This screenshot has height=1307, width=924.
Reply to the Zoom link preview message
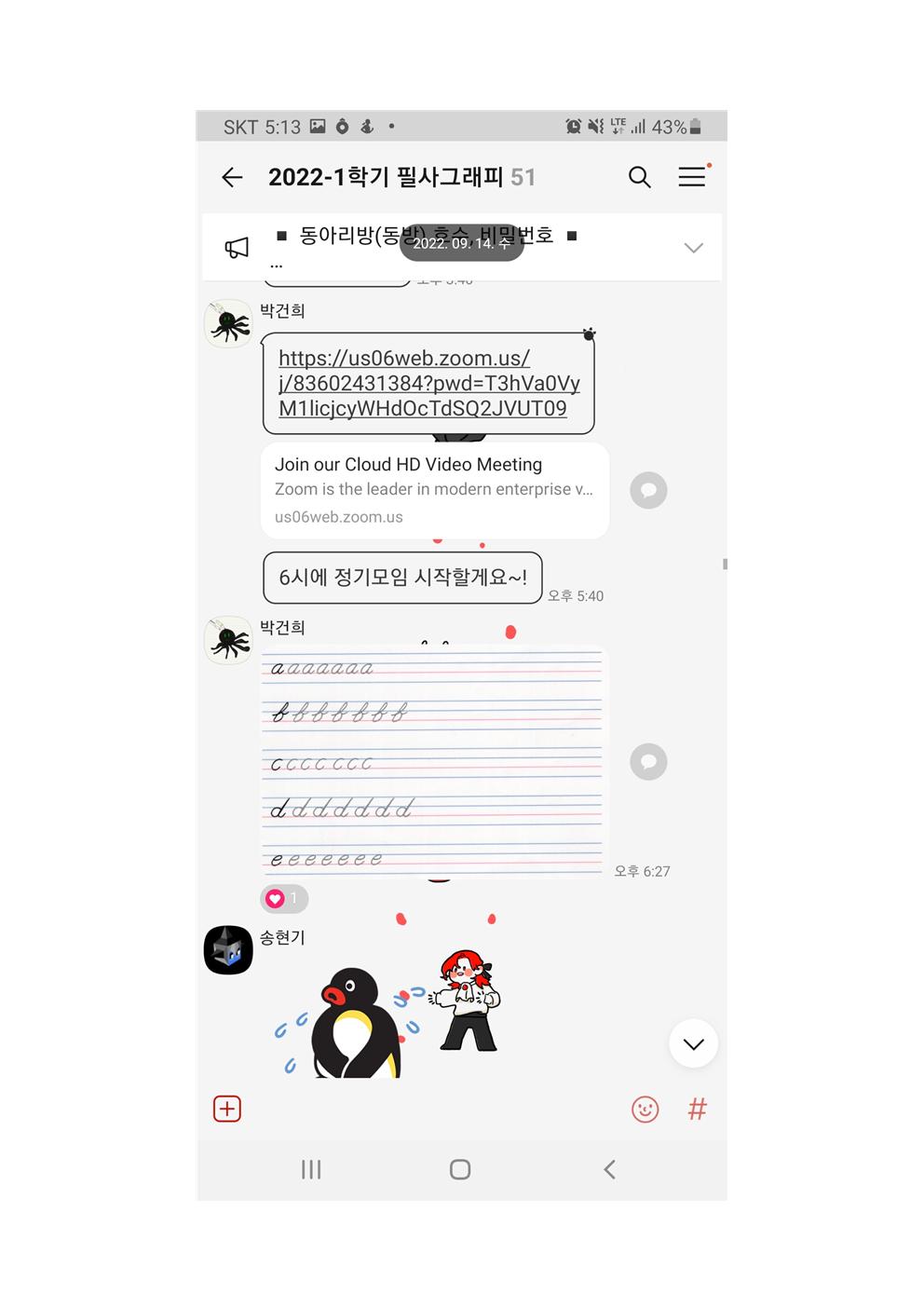tap(648, 490)
